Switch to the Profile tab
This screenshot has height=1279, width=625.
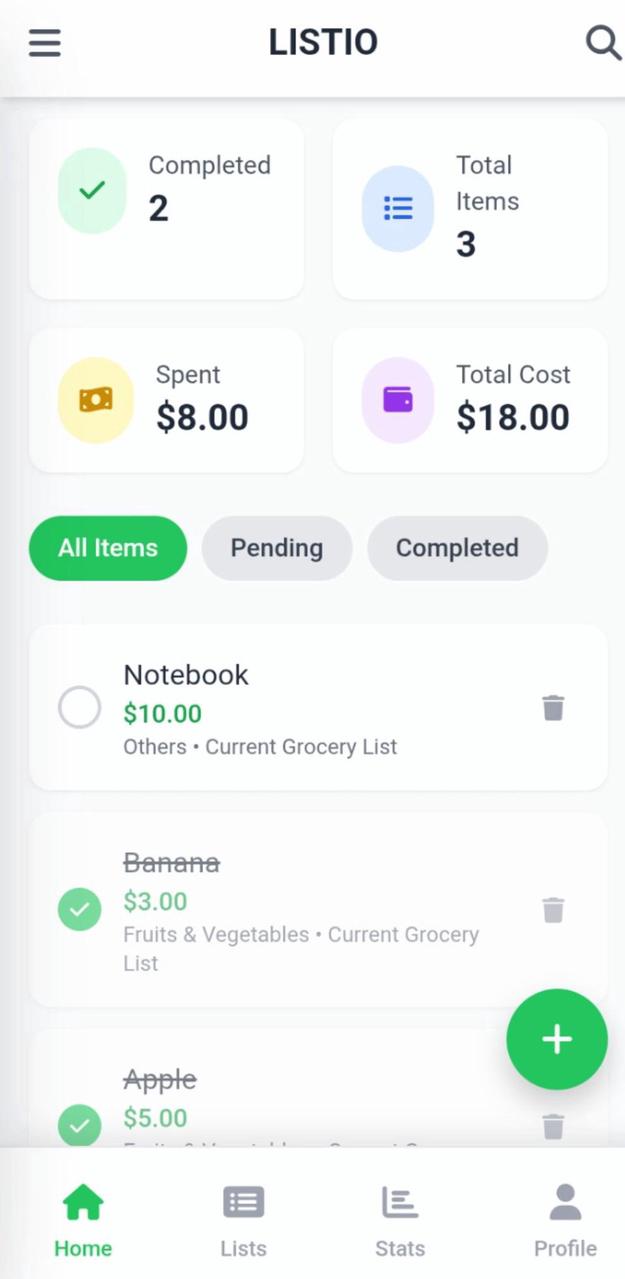565,1220
